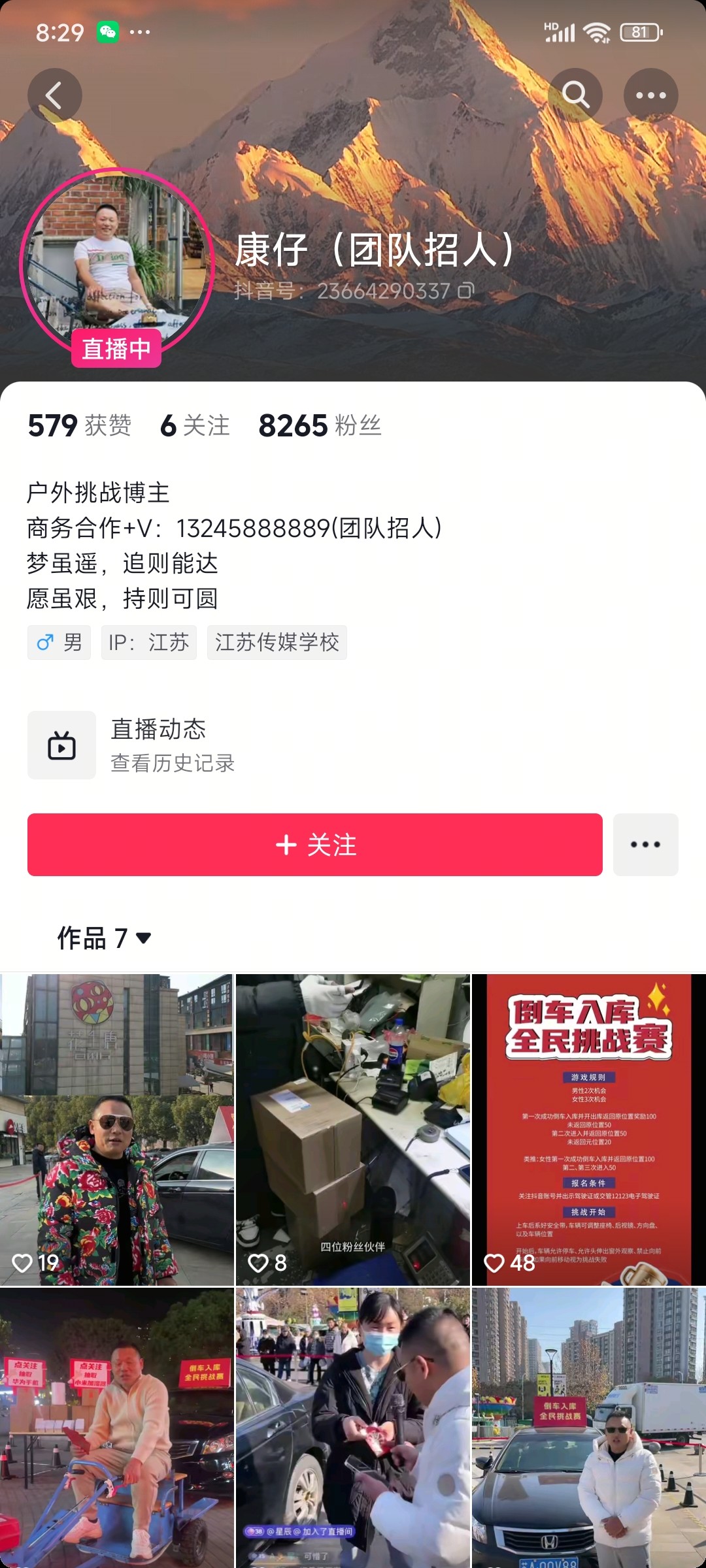The width and height of the screenshot is (706, 1568).
Task: Open the video with black Honda car
Action: [588, 1428]
